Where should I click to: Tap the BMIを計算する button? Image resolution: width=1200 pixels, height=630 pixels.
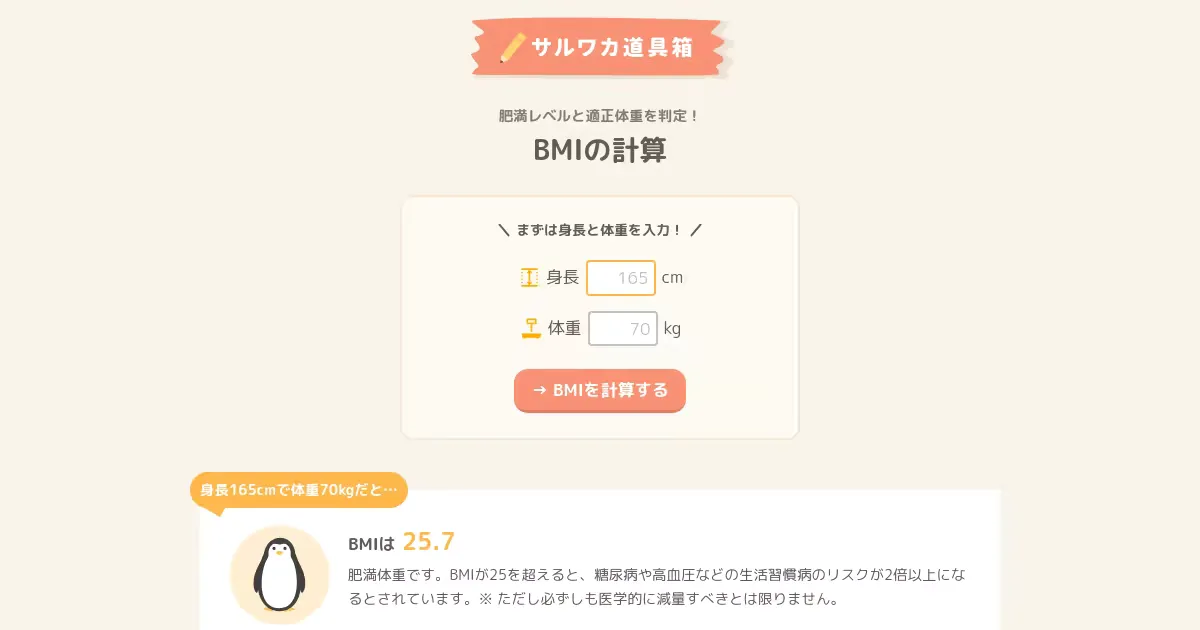click(600, 390)
